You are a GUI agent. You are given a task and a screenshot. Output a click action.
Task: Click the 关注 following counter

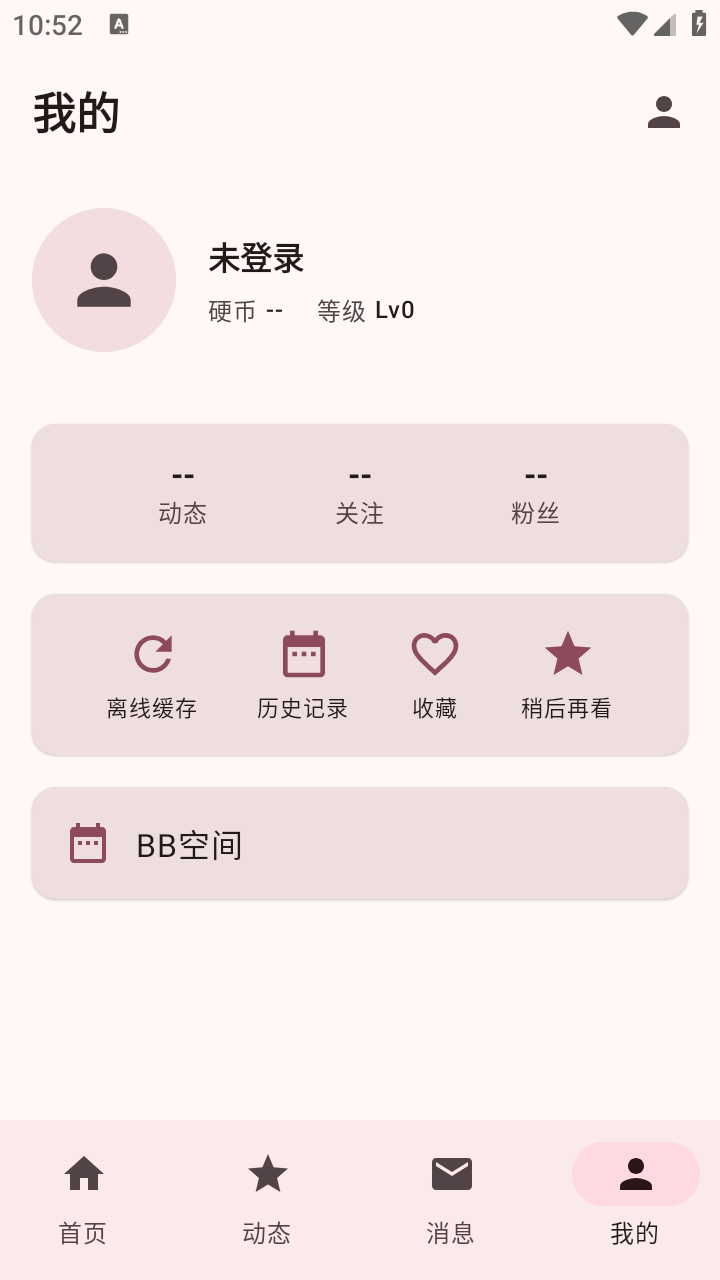point(360,492)
